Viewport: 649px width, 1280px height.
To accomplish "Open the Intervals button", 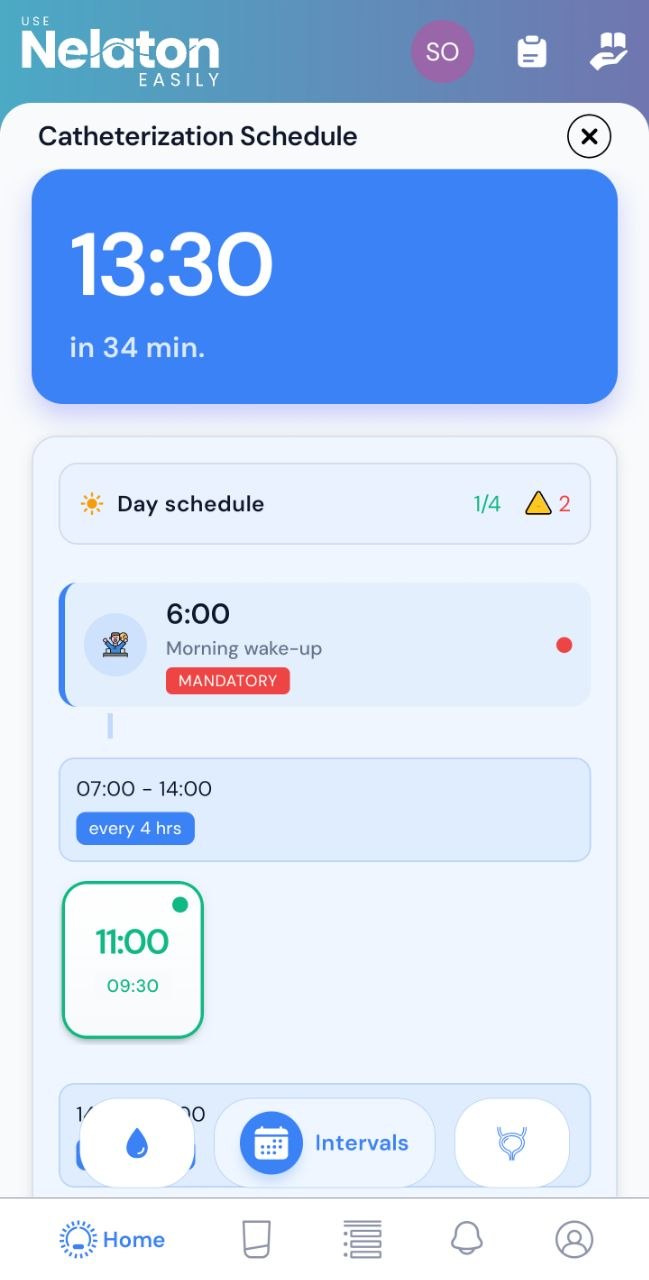I will point(325,1143).
